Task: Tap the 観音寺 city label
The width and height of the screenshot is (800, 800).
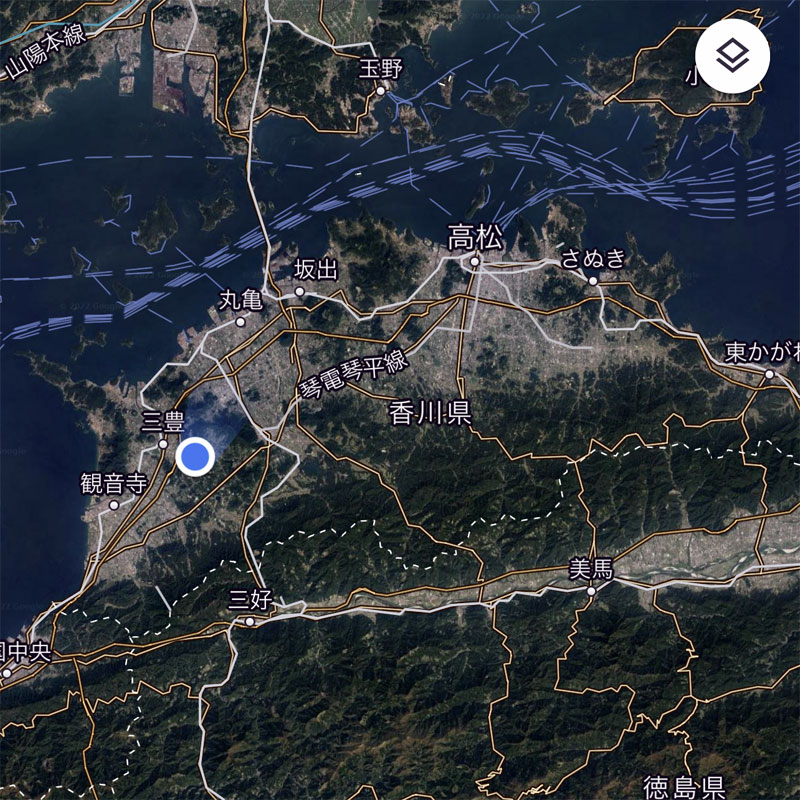Action: click(113, 484)
